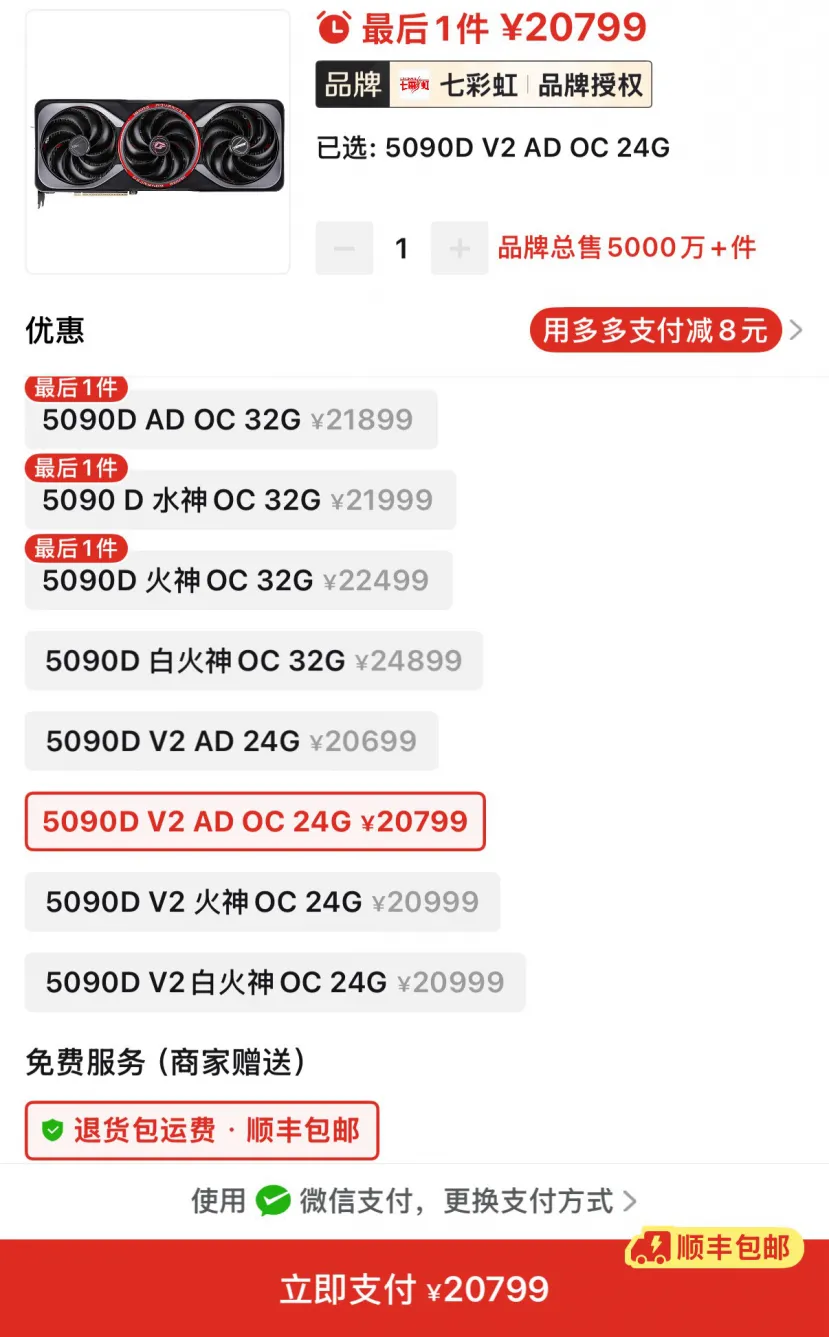Tap the 立即支付 ¥20799 payment button
The width and height of the screenshot is (829, 1337).
pos(414,1290)
